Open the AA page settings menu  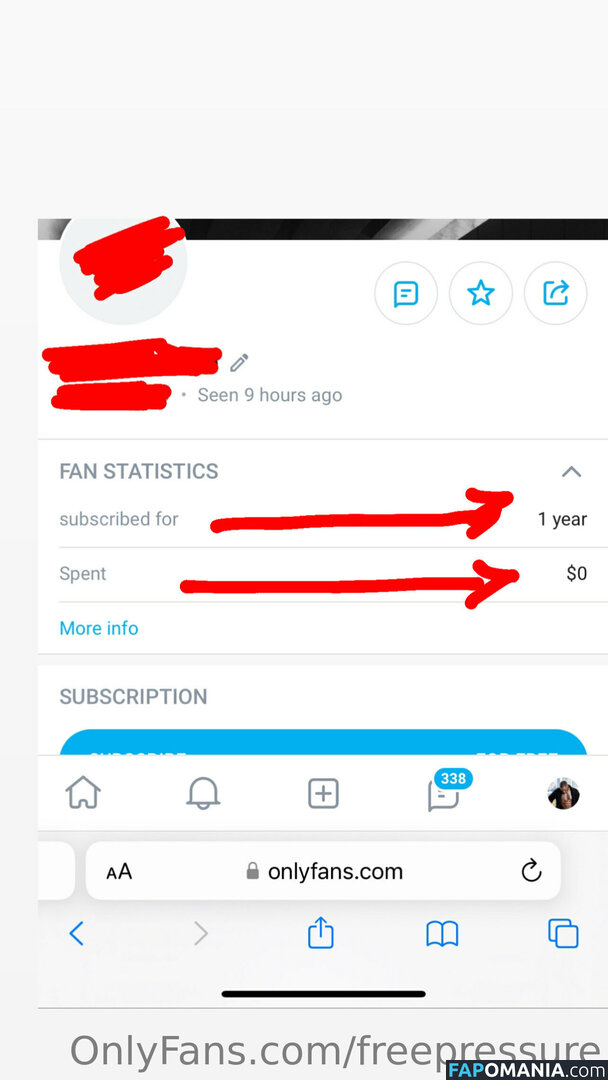tap(119, 872)
